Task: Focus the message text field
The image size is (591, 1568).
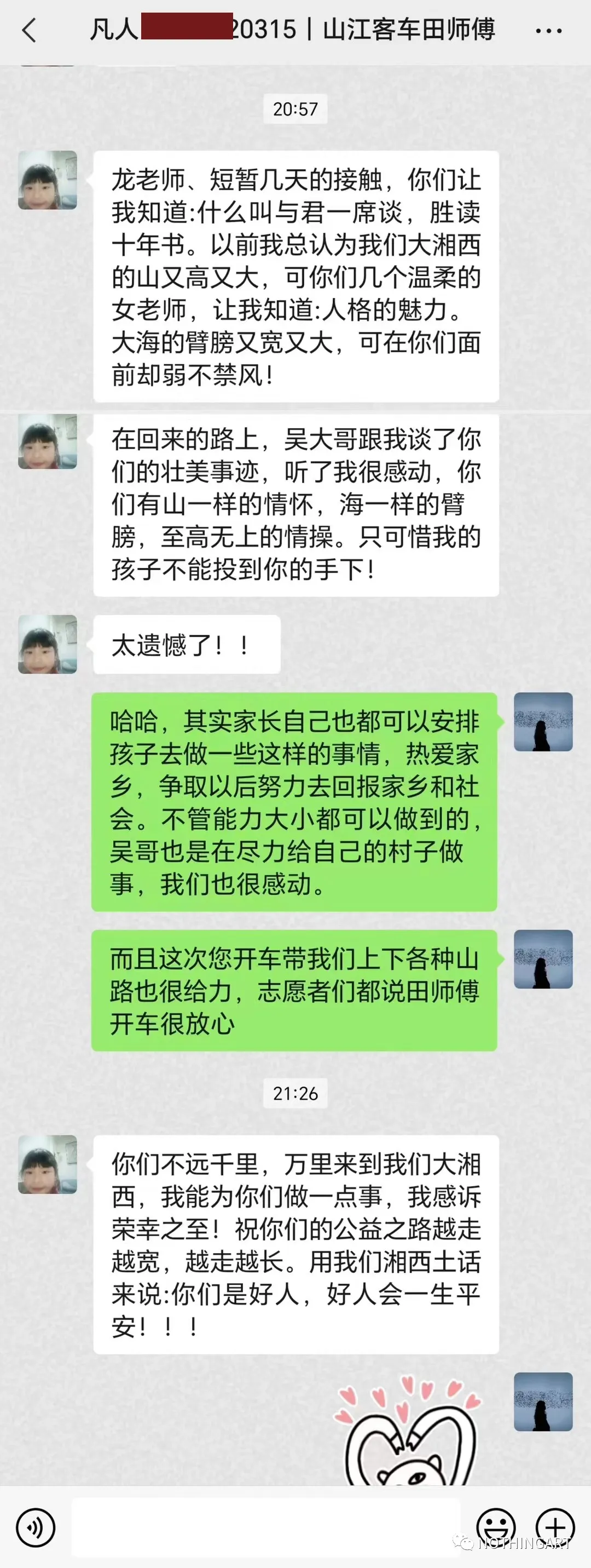Action: tap(266, 1526)
